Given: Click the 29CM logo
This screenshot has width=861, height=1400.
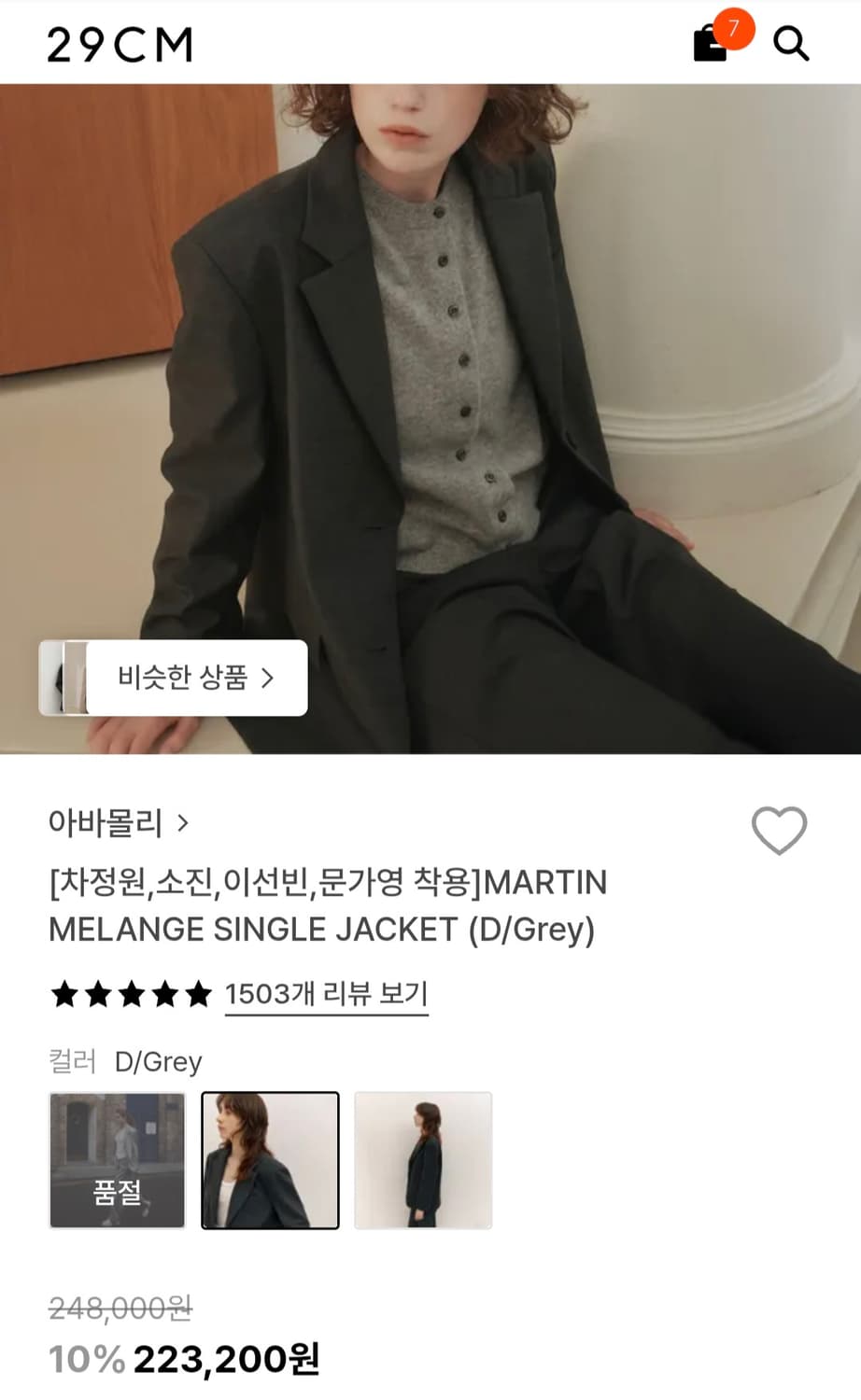Looking at the screenshot, I should point(120,42).
